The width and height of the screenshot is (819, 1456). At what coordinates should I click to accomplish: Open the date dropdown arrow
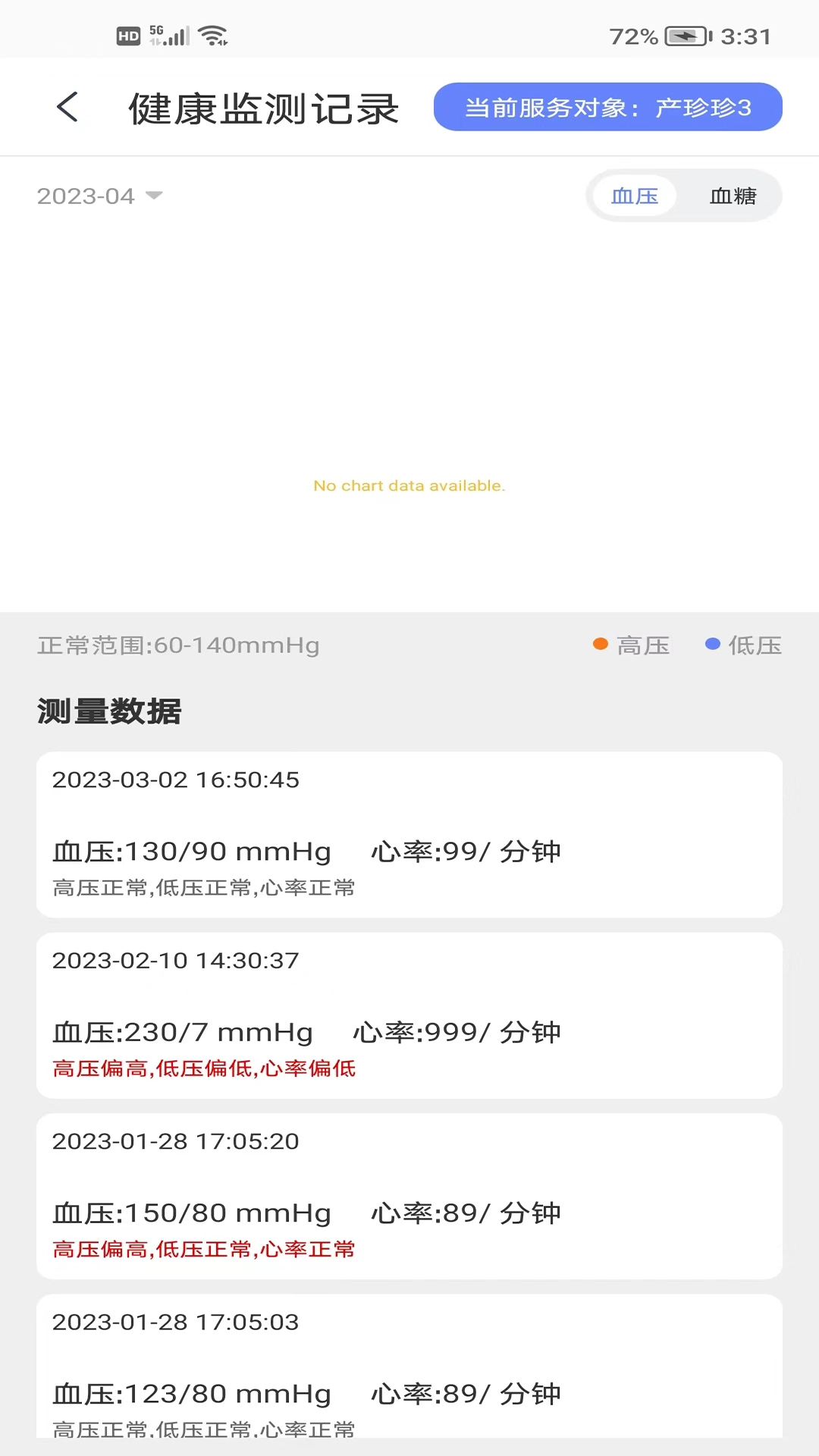pos(153,196)
